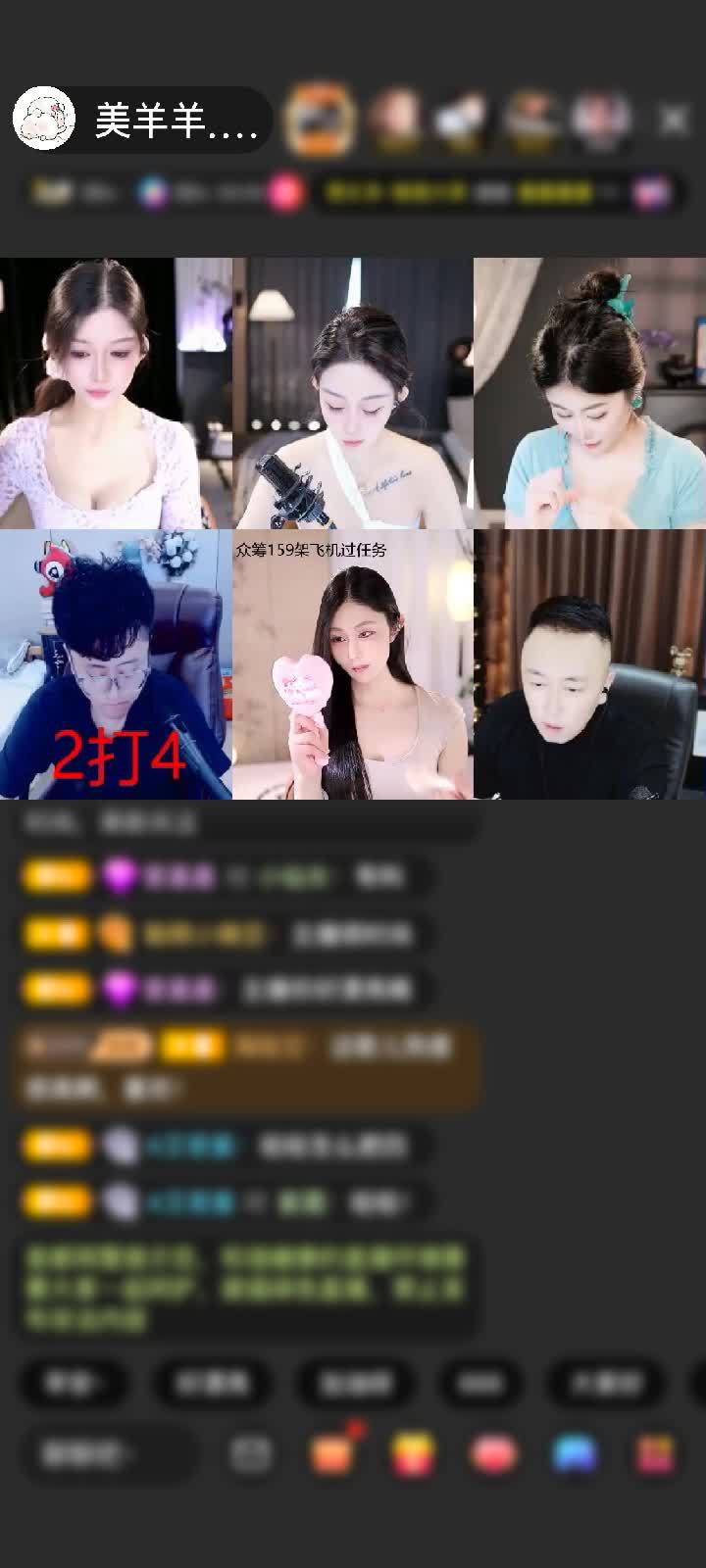
Task: Close the live stream room
Action: [674, 121]
